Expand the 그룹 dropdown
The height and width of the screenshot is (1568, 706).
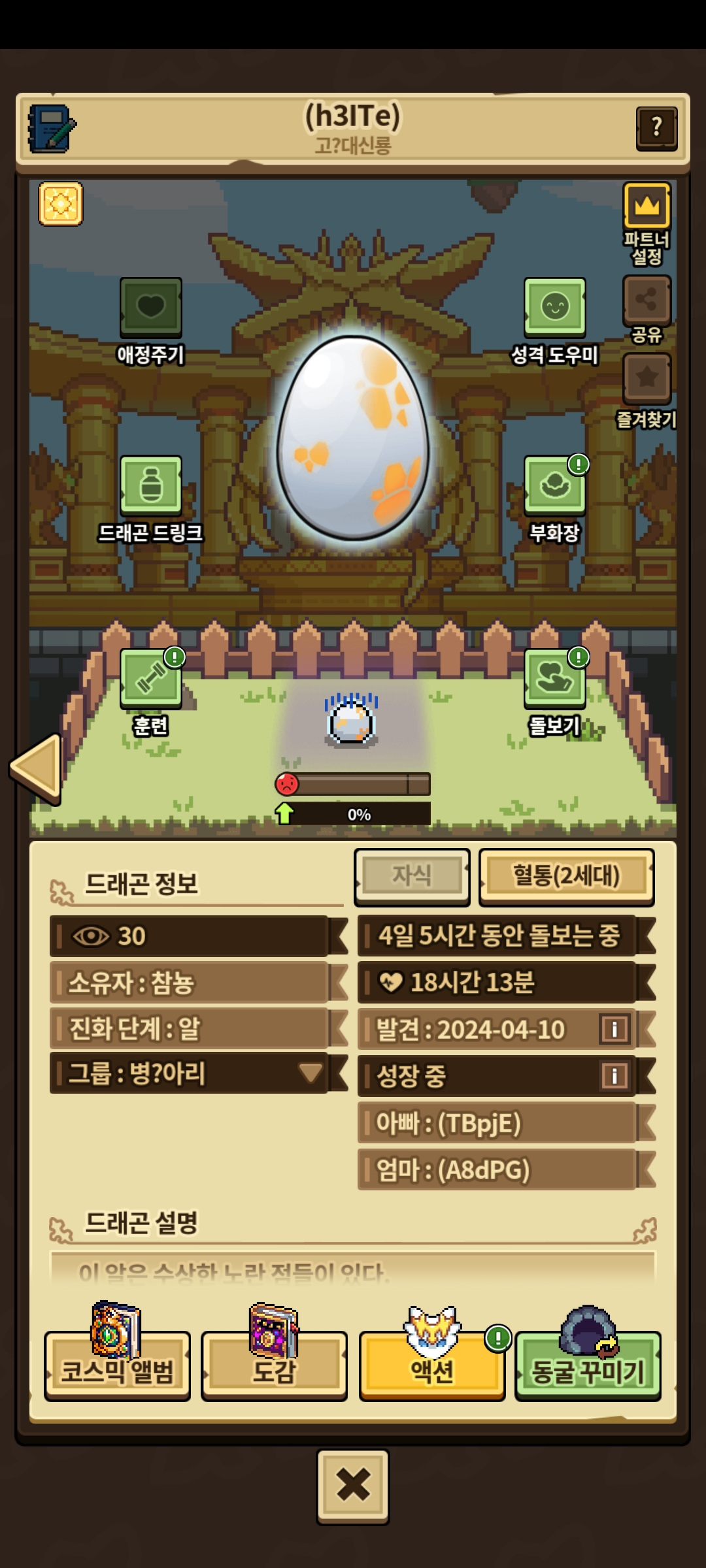click(310, 1073)
